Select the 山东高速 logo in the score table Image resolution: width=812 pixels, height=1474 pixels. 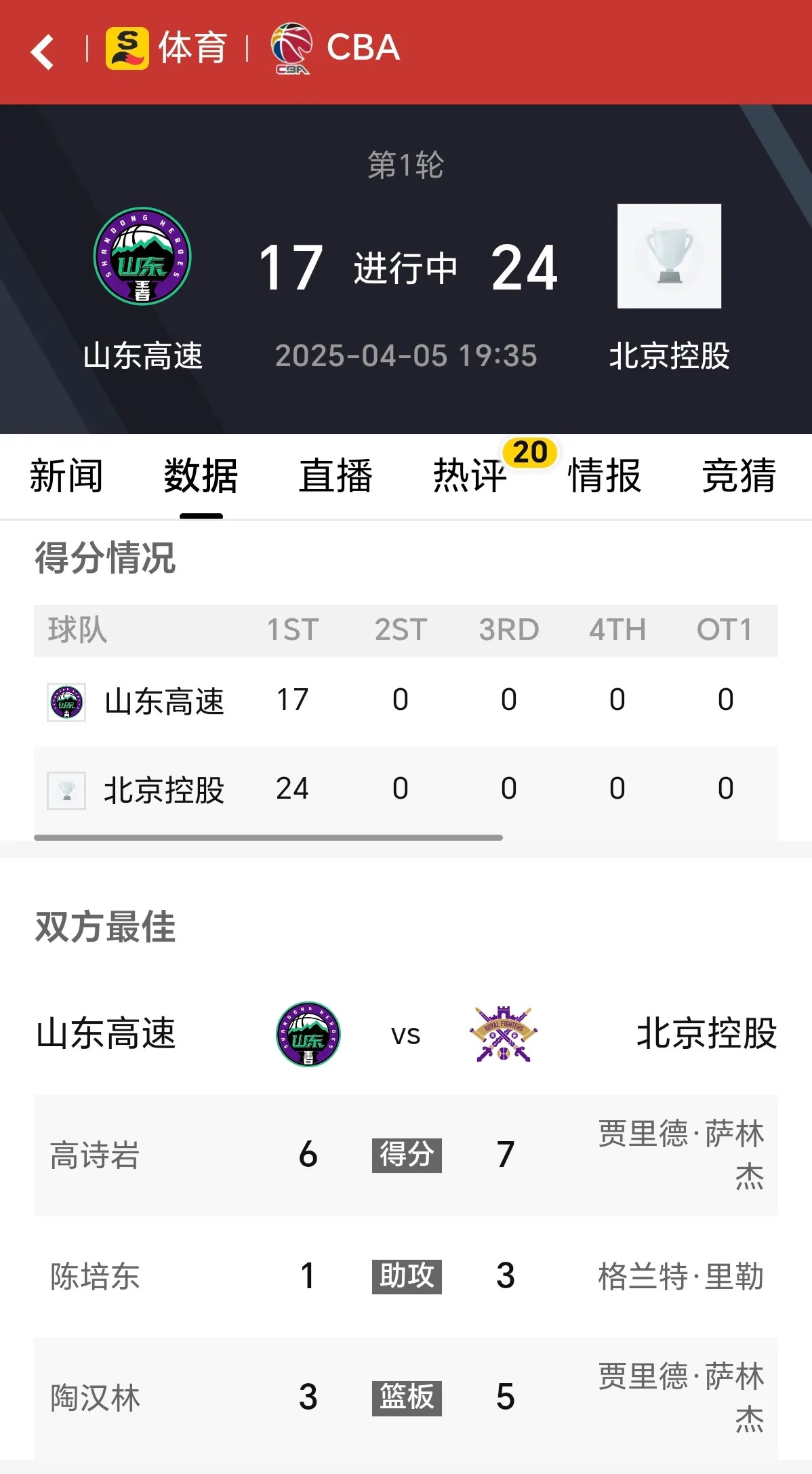(65, 700)
